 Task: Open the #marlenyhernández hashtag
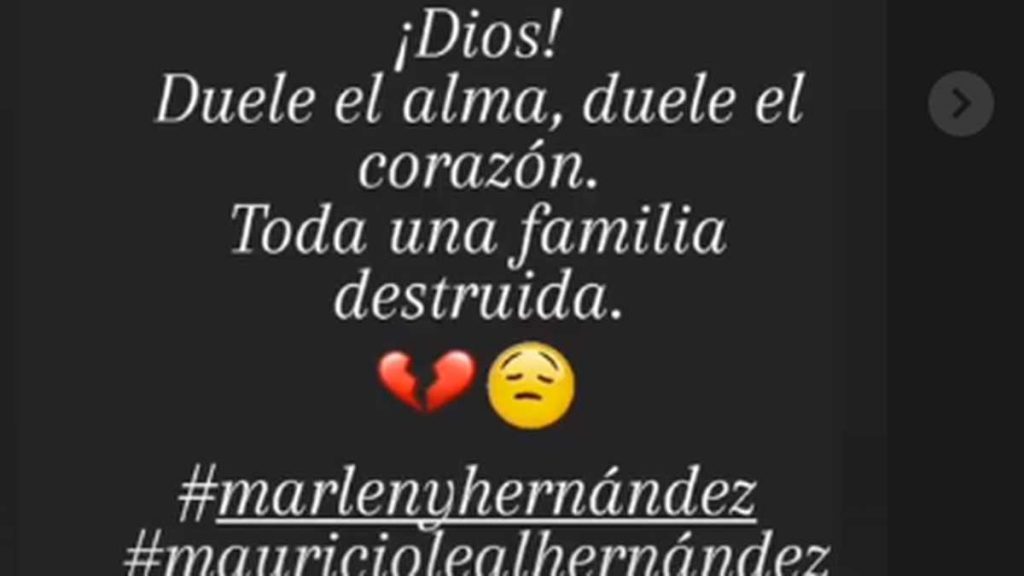click(466, 497)
